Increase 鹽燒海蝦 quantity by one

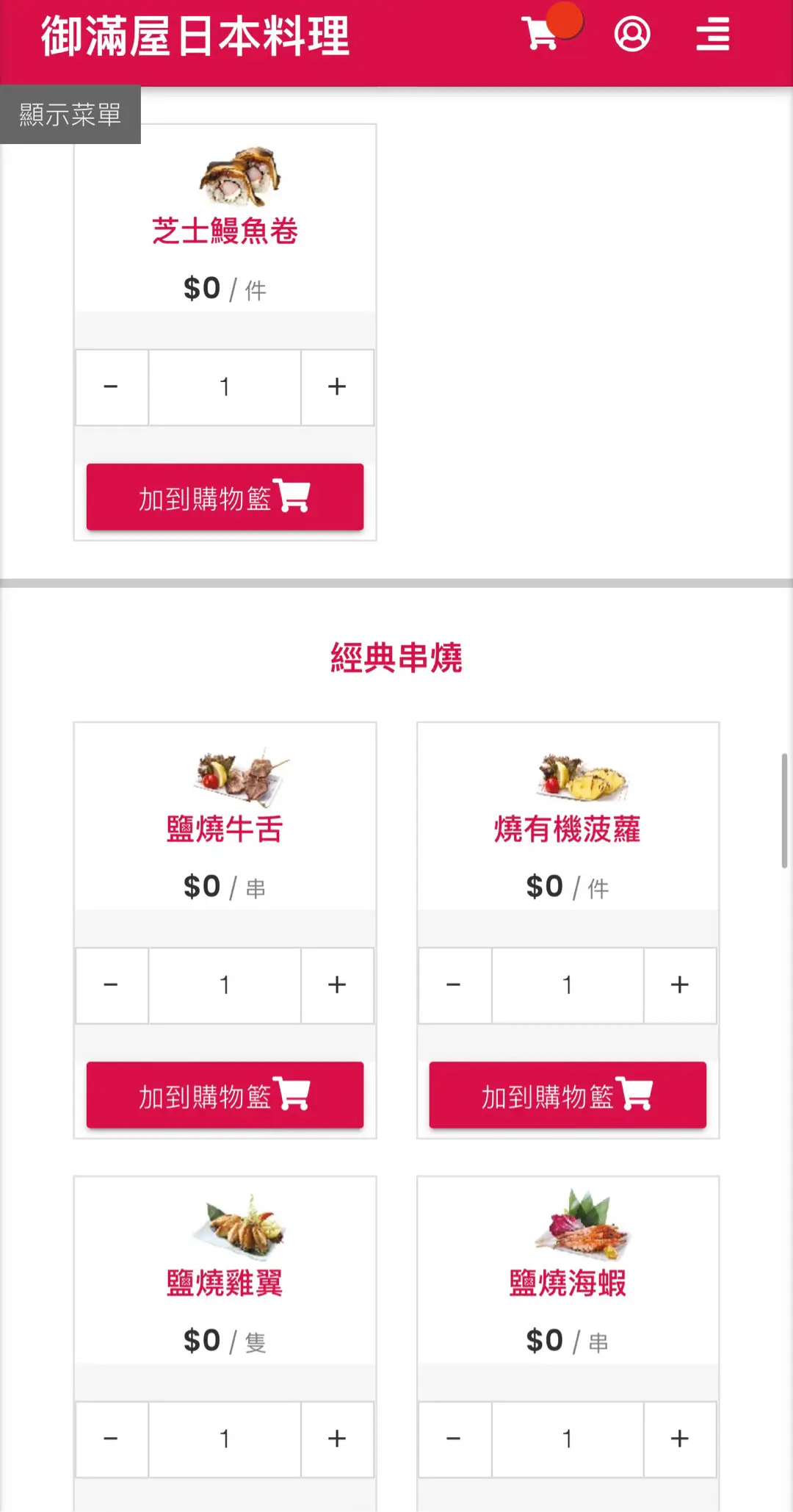[680, 1439]
